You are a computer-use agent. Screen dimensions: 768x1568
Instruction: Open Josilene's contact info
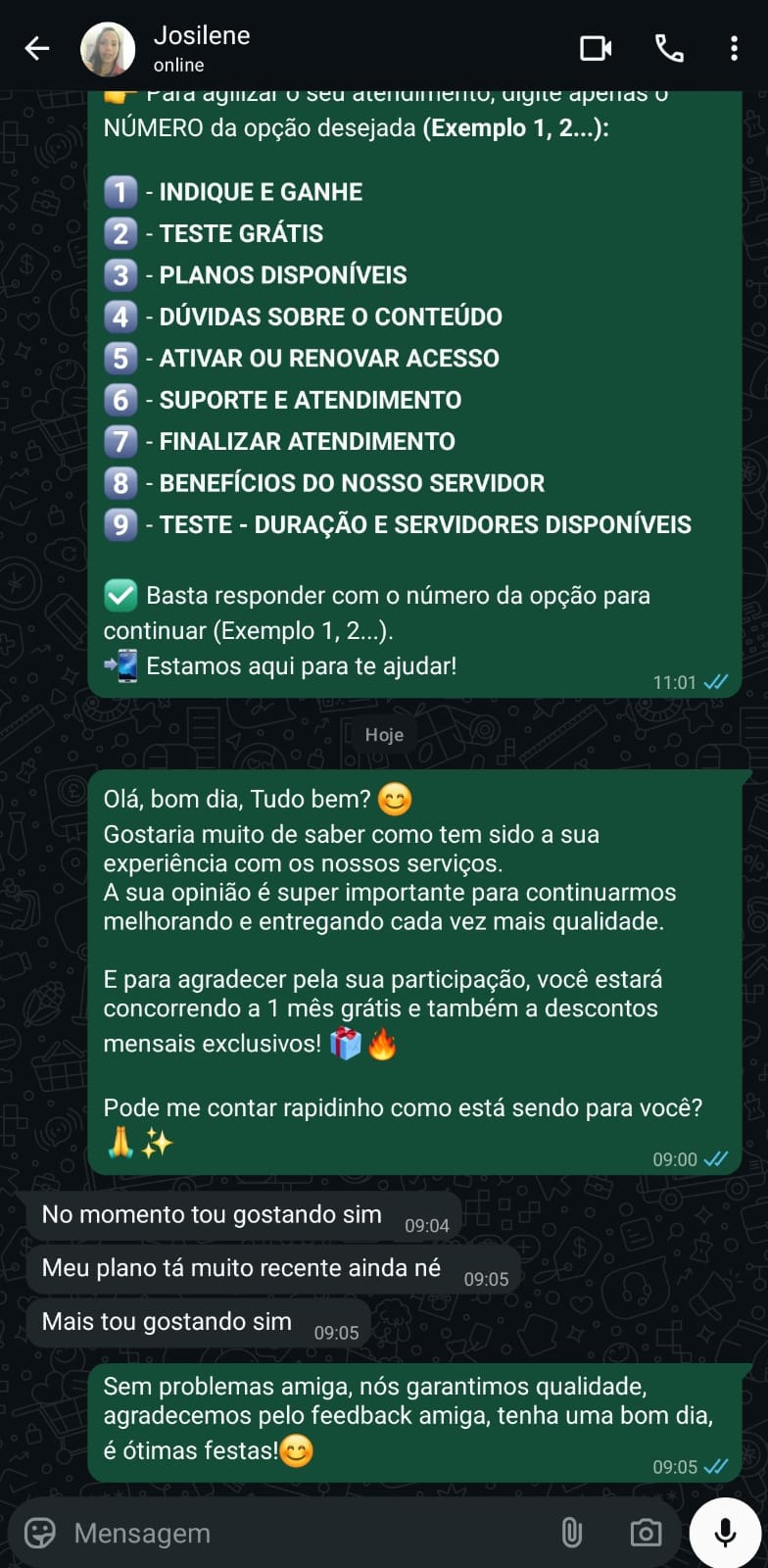[202, 48]
